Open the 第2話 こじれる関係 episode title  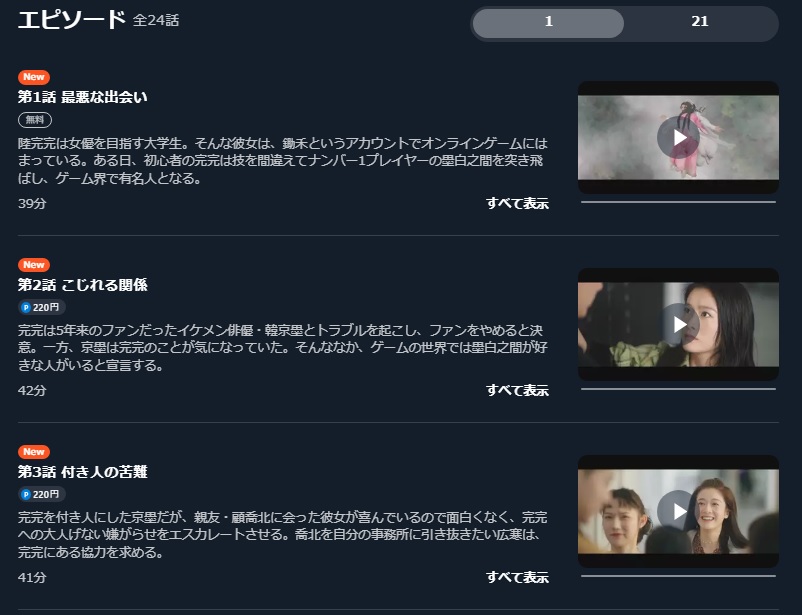pyautogui.click(x=83, y=285)
